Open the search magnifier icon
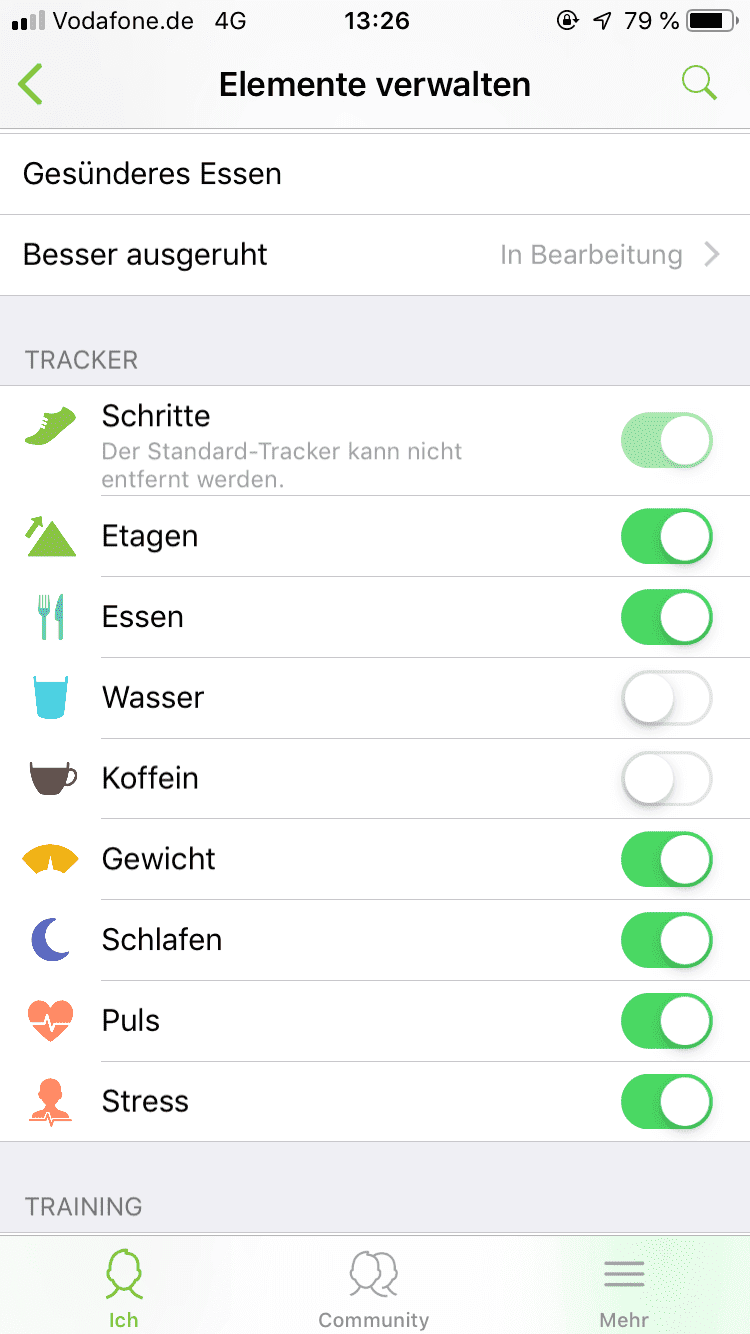 (x=699, y=84)
